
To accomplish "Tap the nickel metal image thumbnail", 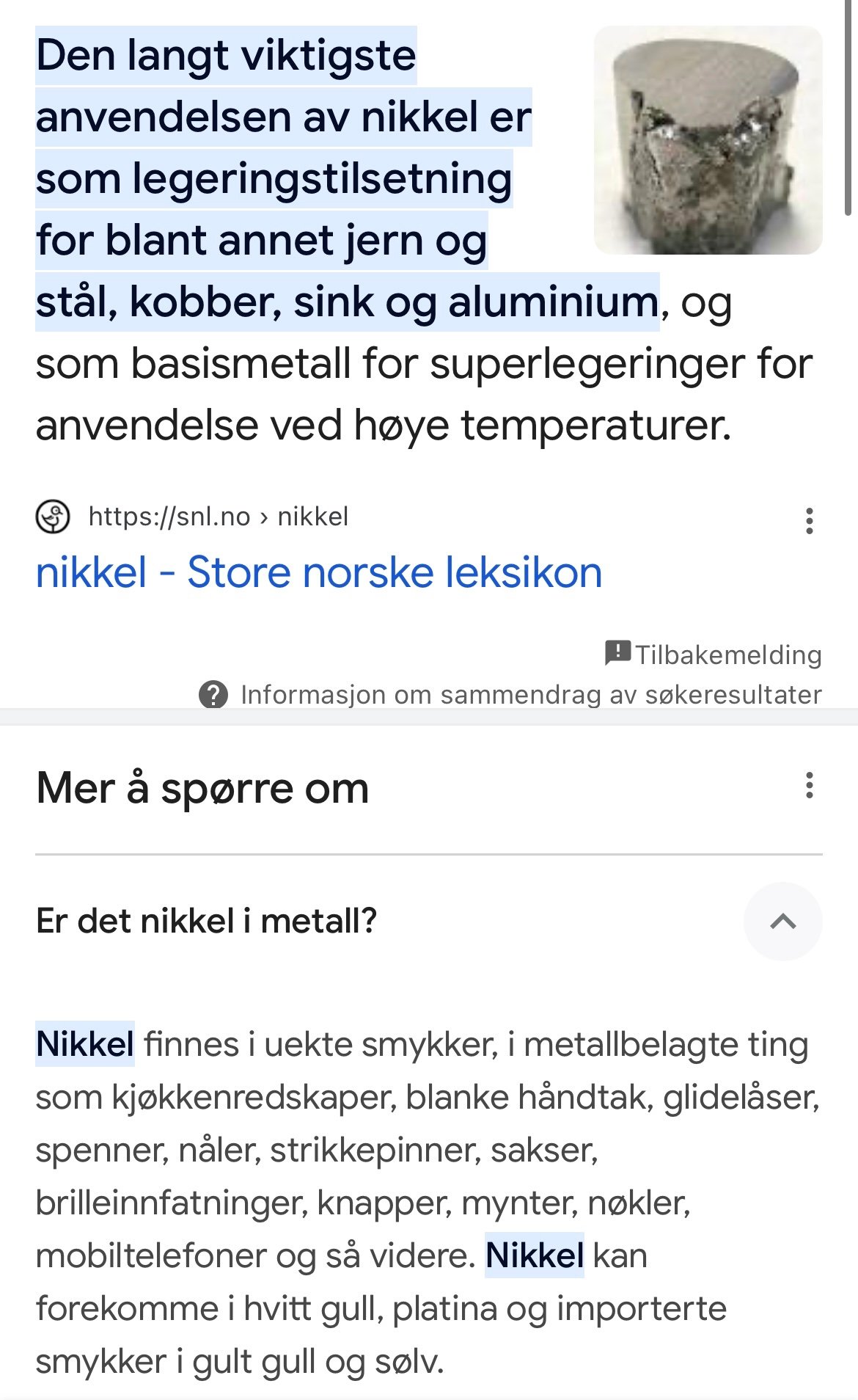I will click(x=708, y=140).
